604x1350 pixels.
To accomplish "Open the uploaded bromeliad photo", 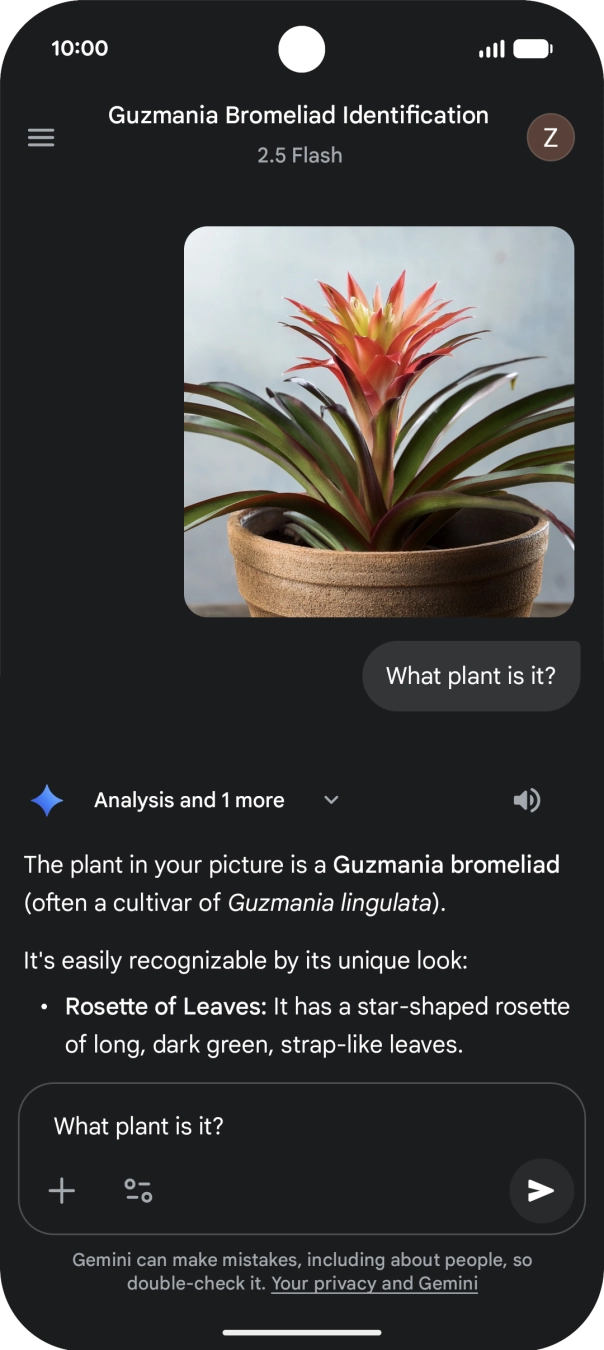I will 379,421.
